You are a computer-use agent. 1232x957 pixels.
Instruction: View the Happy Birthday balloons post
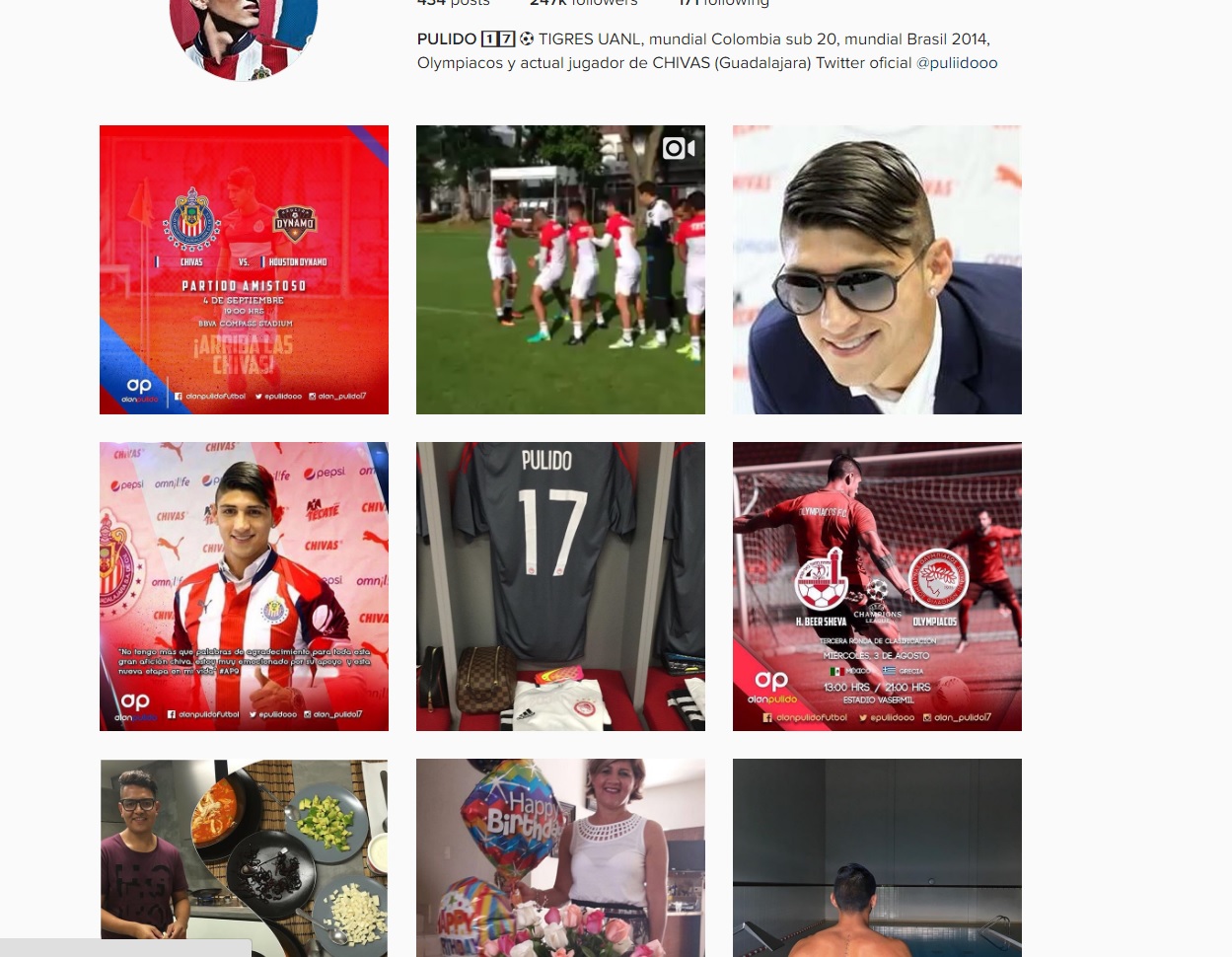pos(560,856)
